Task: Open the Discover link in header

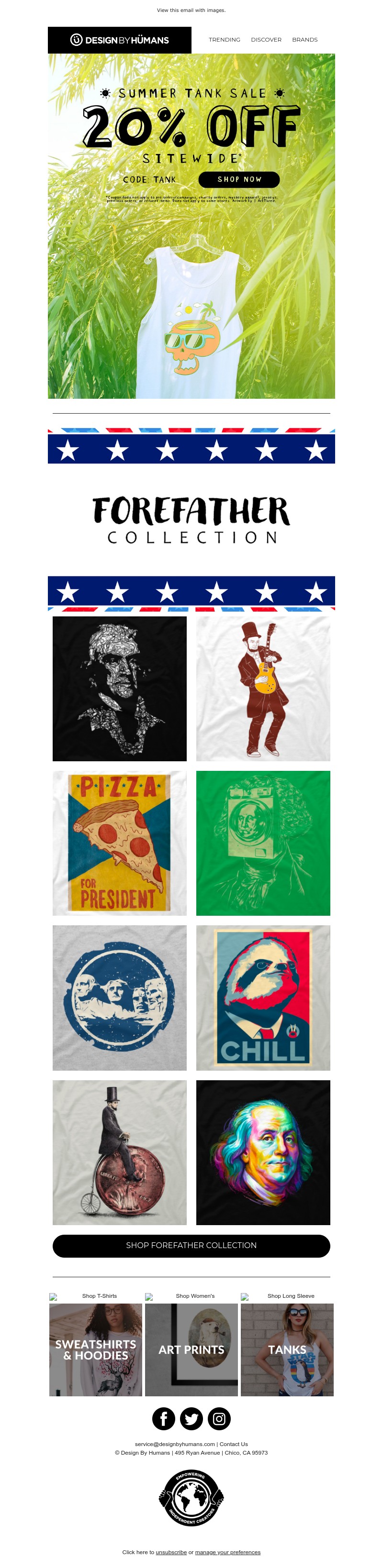Action: click(266, 40)
